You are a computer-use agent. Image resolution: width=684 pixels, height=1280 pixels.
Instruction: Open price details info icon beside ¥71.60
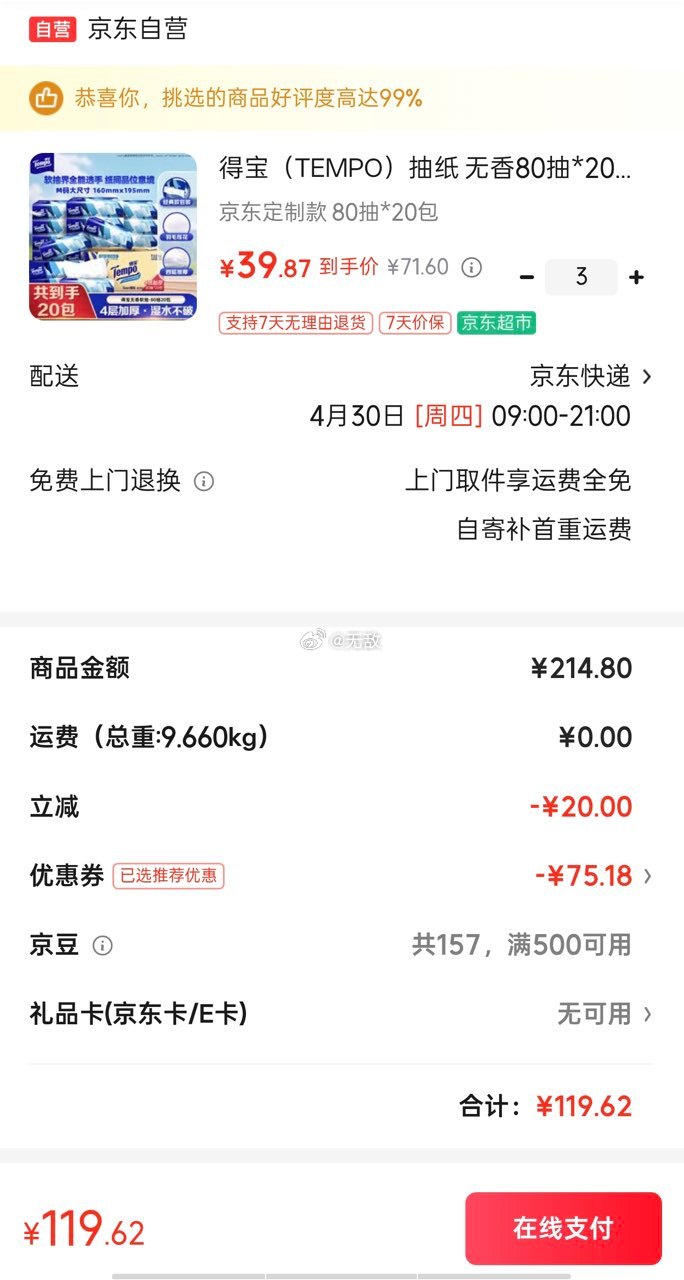471,267
